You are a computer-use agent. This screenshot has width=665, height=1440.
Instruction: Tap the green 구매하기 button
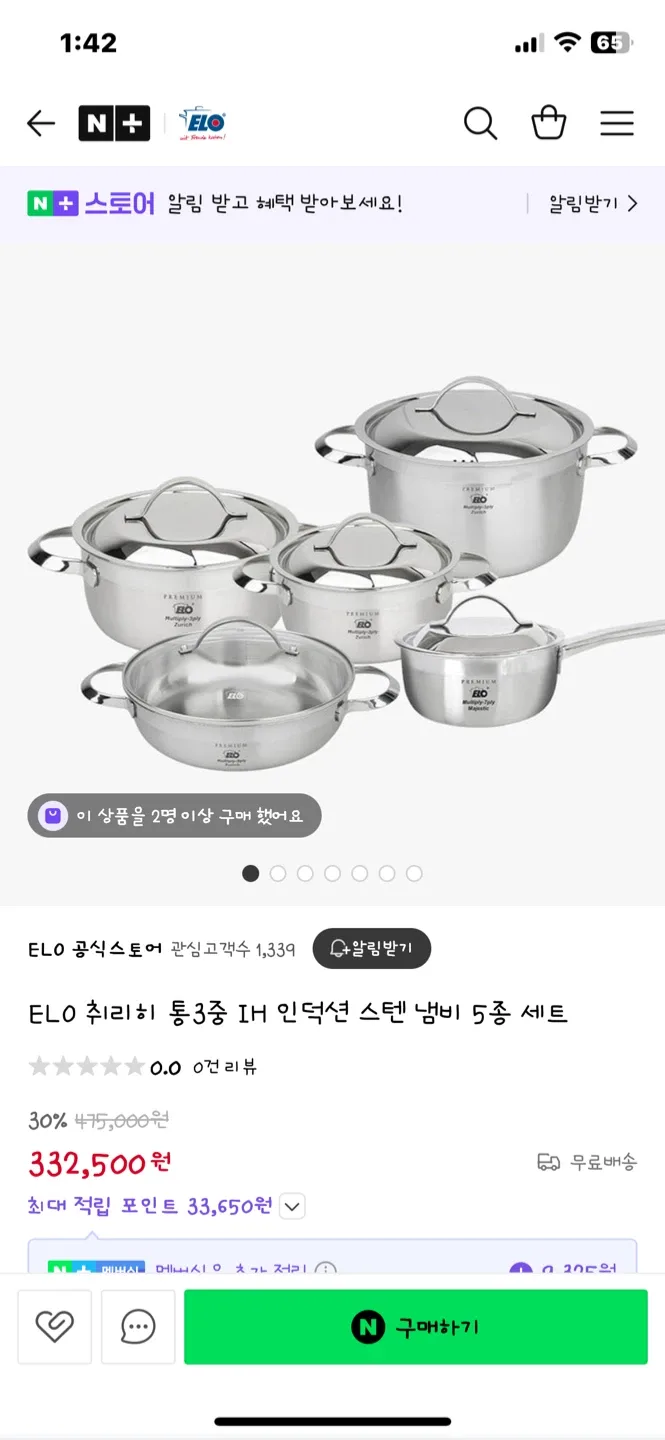[x=416, y=1327]
